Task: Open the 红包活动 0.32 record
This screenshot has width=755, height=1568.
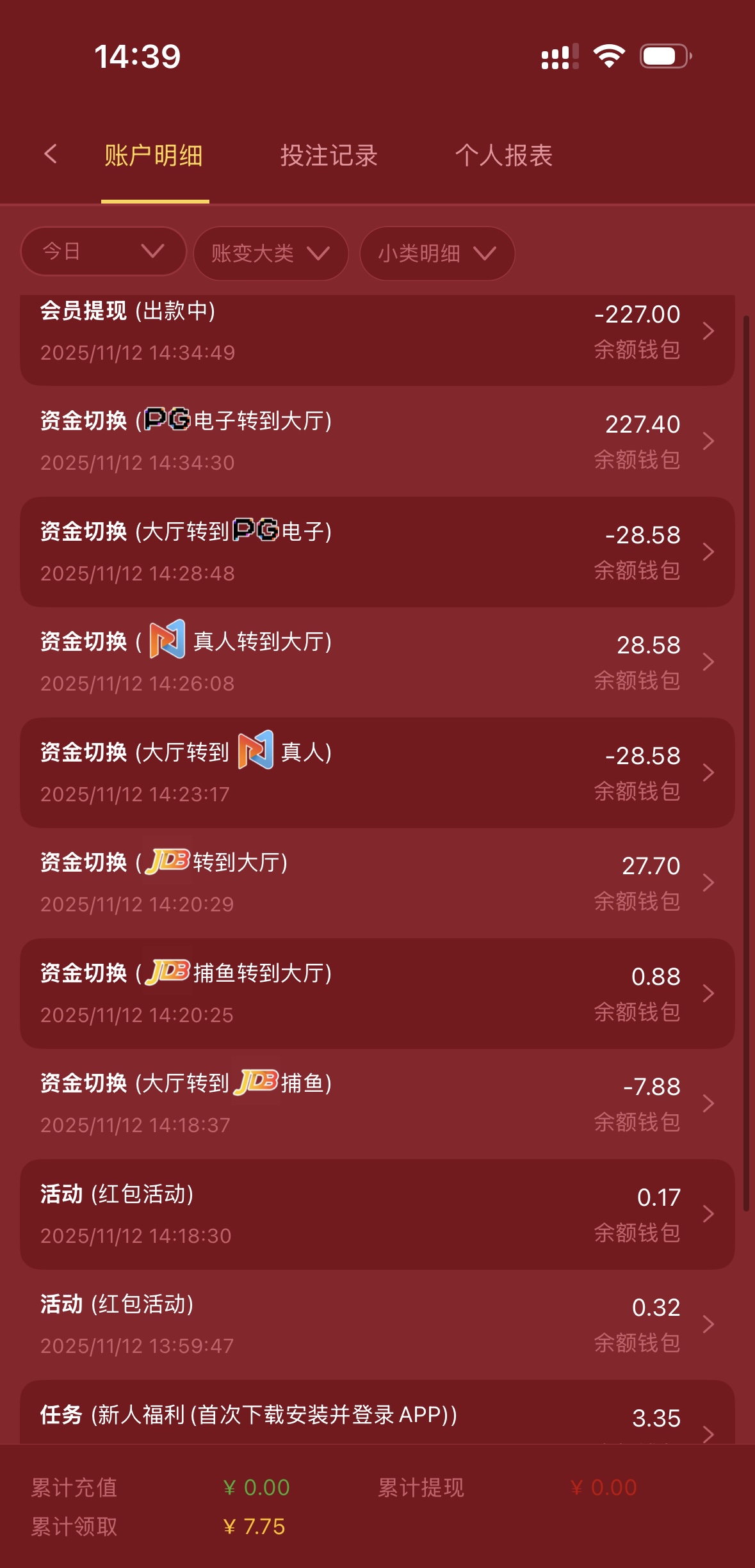Action: tap(377, 1324)
